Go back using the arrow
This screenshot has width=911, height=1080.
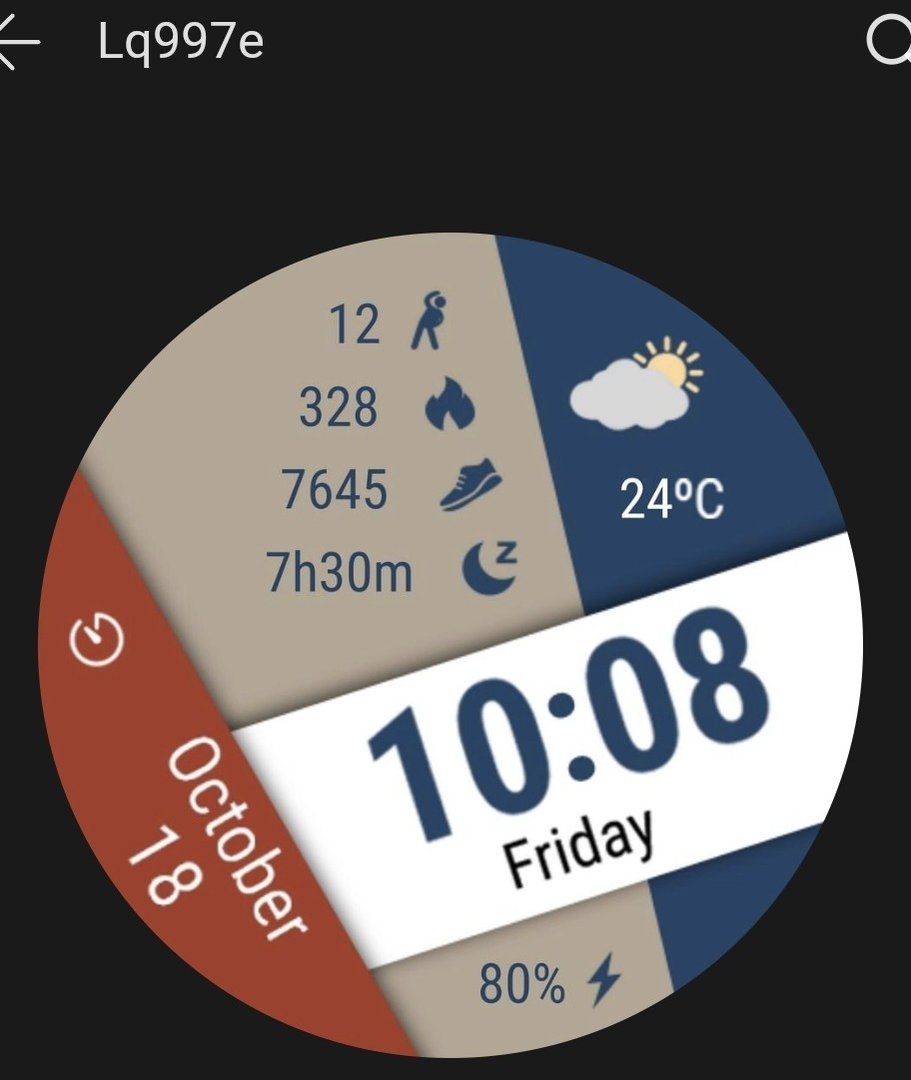pos(18,43)
